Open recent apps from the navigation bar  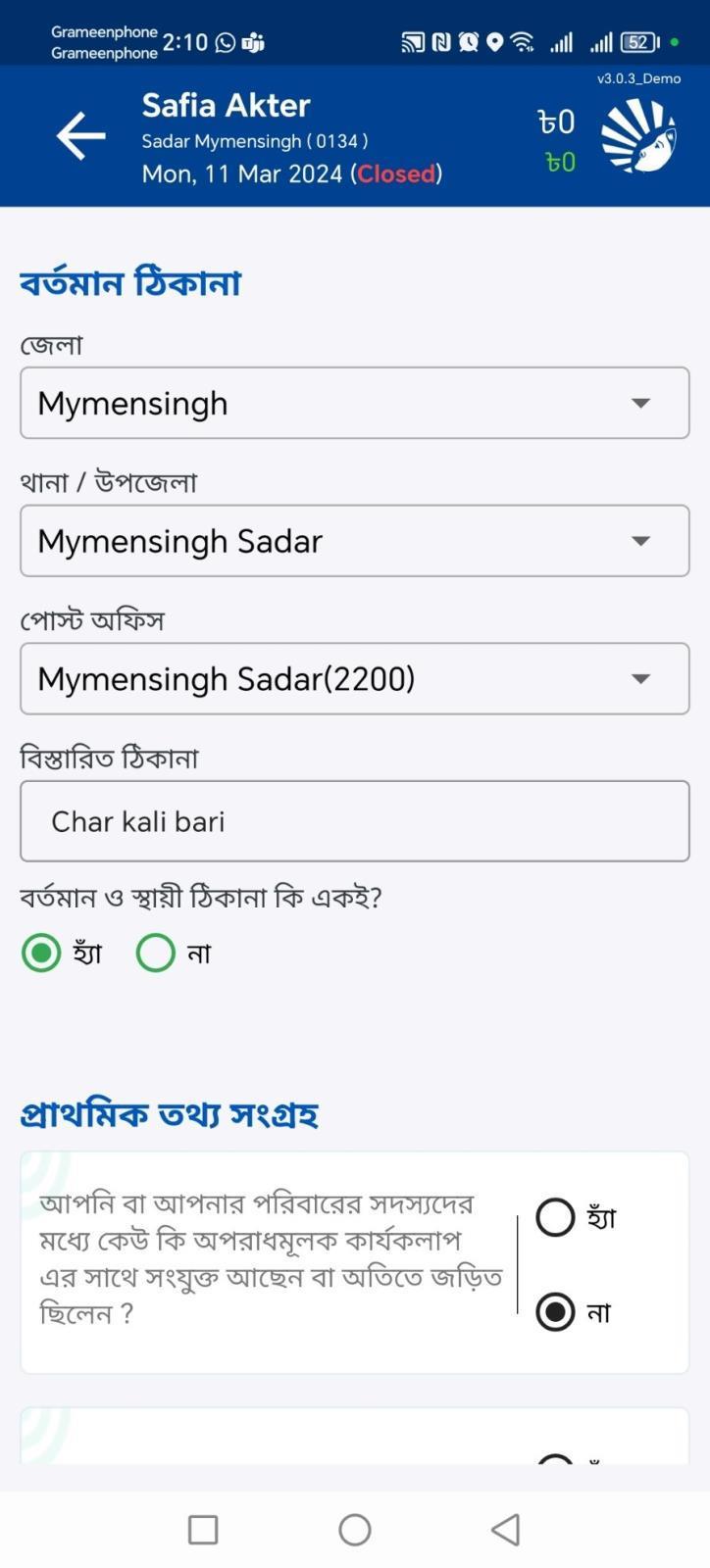(203, 1530)
